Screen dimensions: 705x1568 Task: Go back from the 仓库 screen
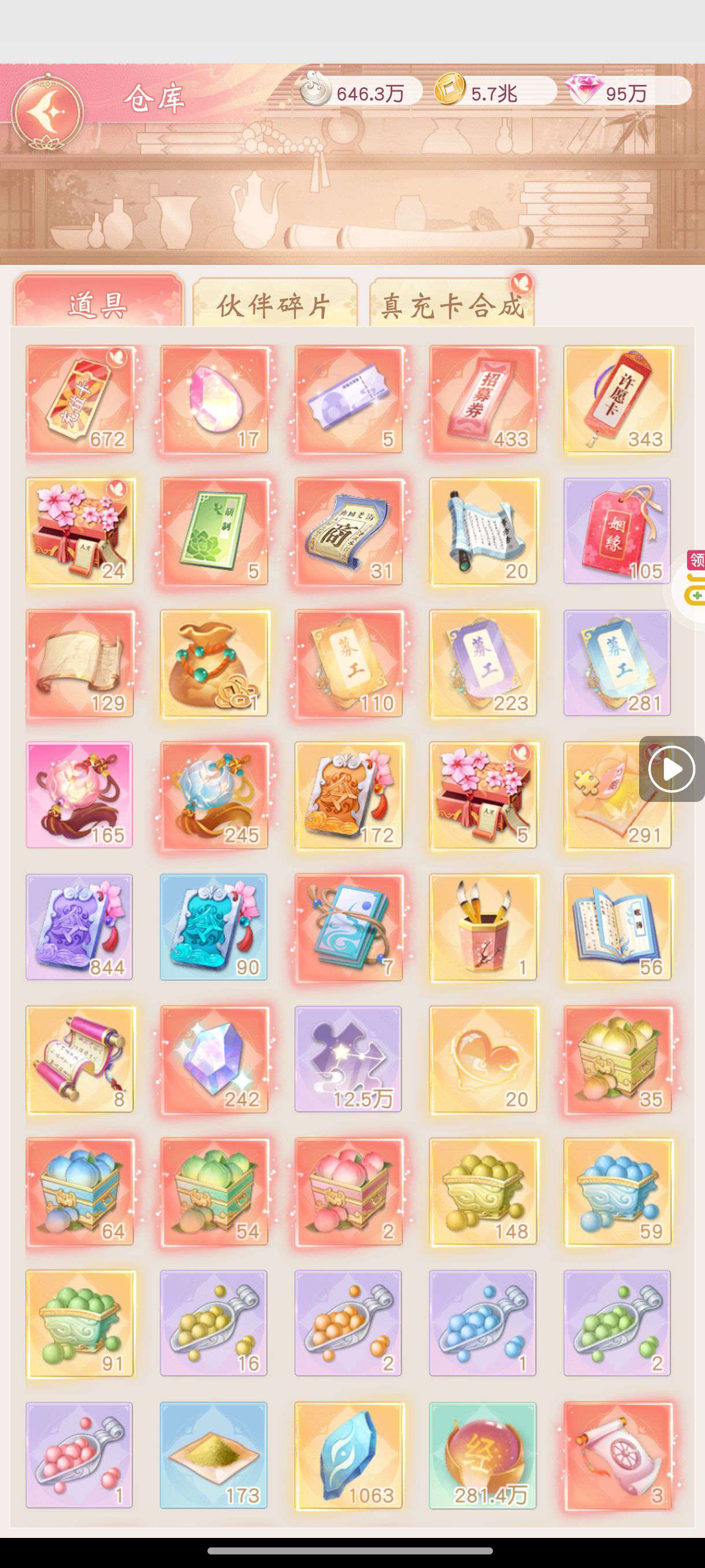(48, 112)
